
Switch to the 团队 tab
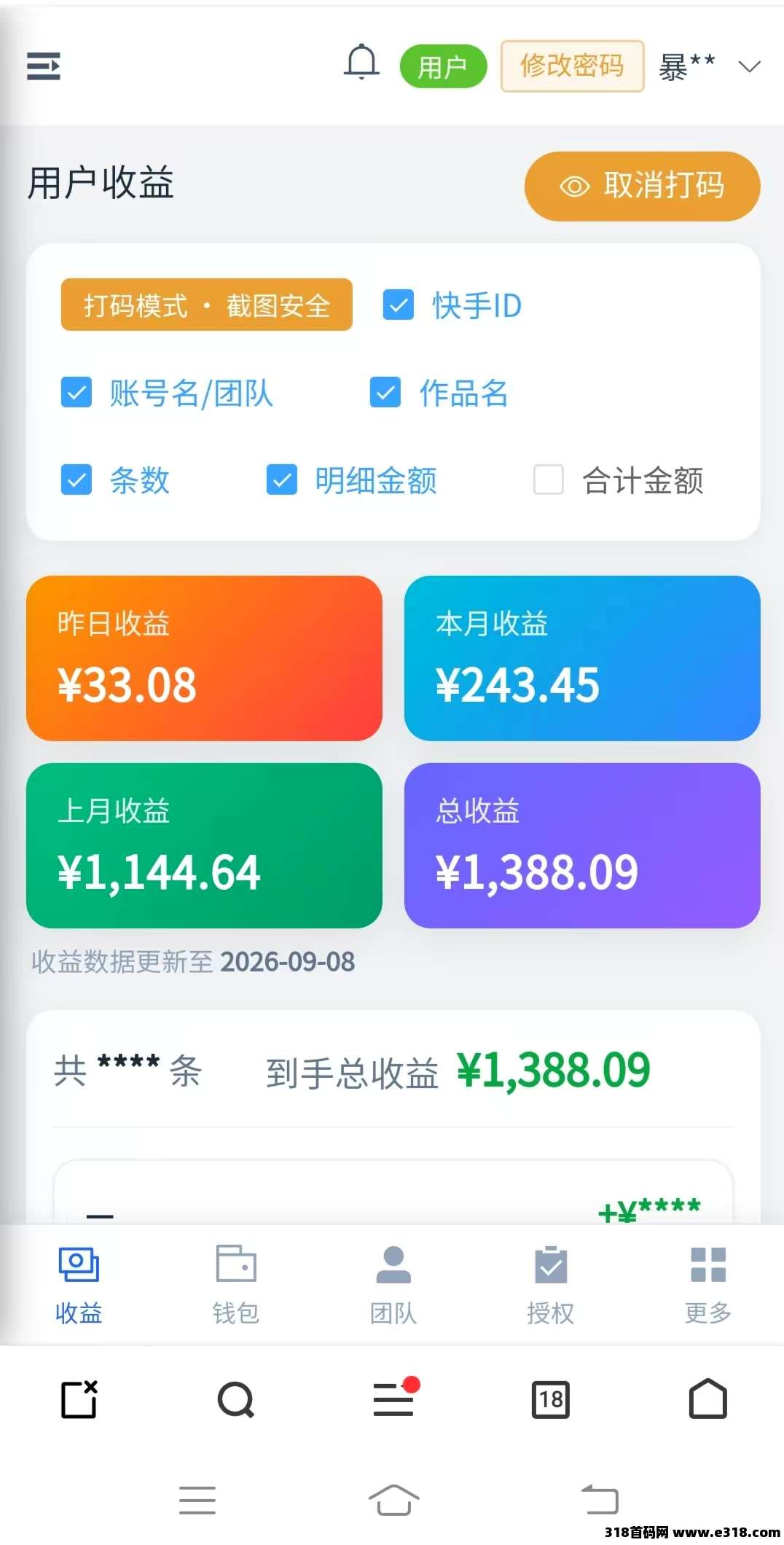(x=393, y=1284)
